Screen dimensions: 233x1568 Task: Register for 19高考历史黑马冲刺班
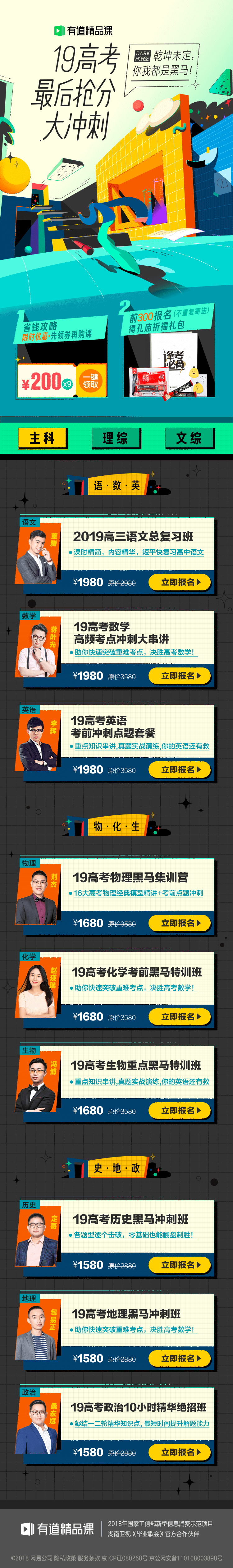coord(180,1264)
